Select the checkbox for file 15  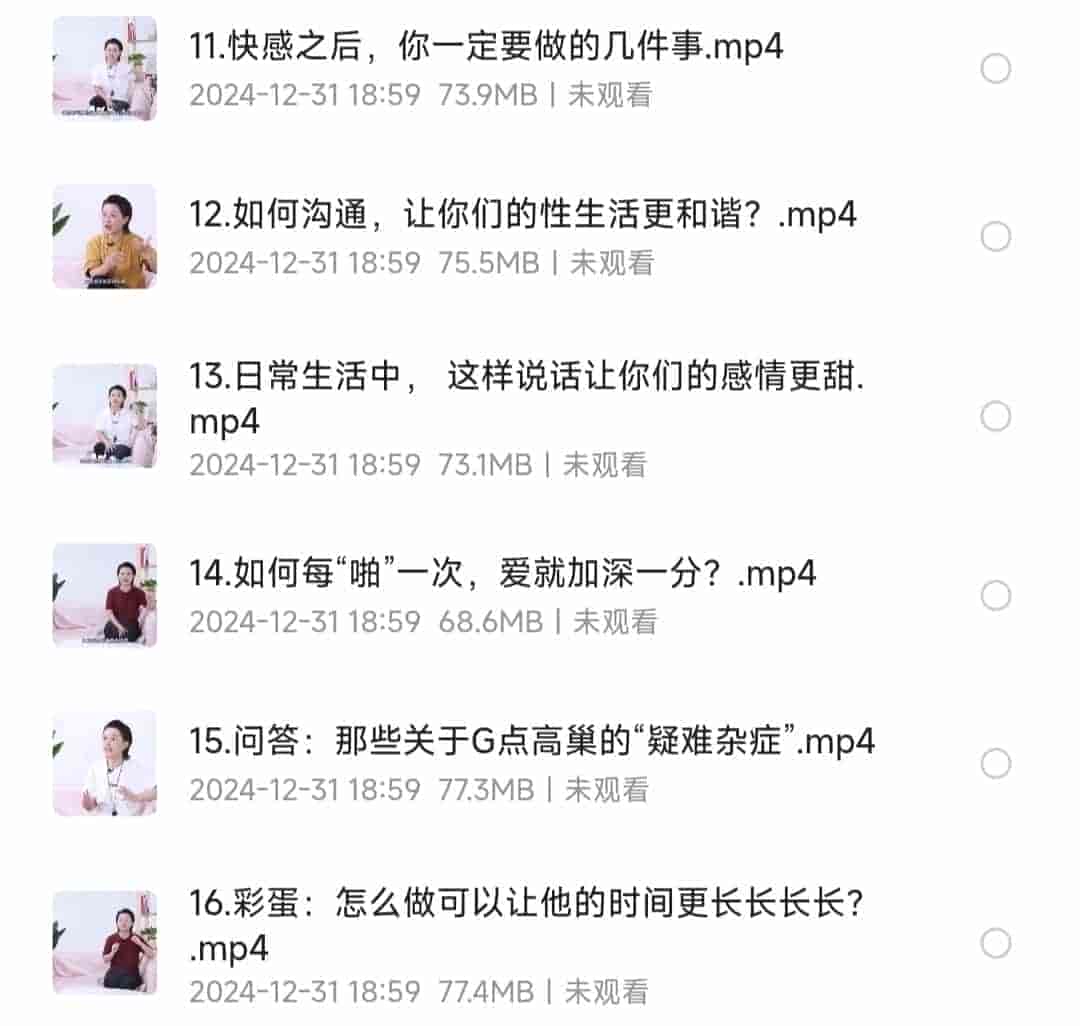(995, 764)
